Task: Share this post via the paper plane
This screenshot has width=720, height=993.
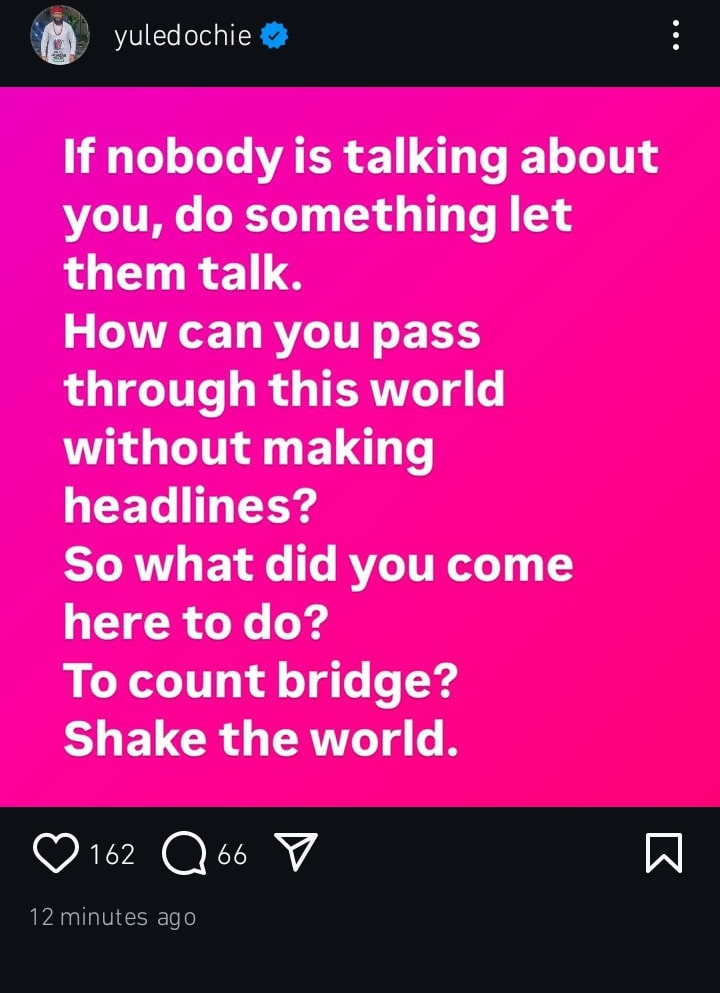Action: [x=295, y=852]
